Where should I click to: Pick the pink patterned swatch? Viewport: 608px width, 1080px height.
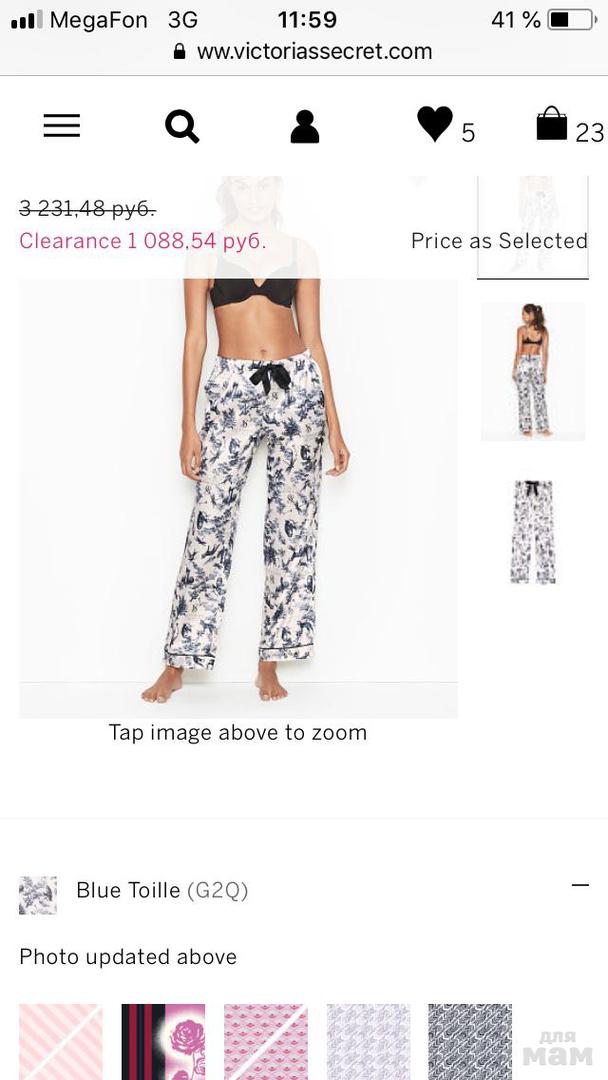265,1041
